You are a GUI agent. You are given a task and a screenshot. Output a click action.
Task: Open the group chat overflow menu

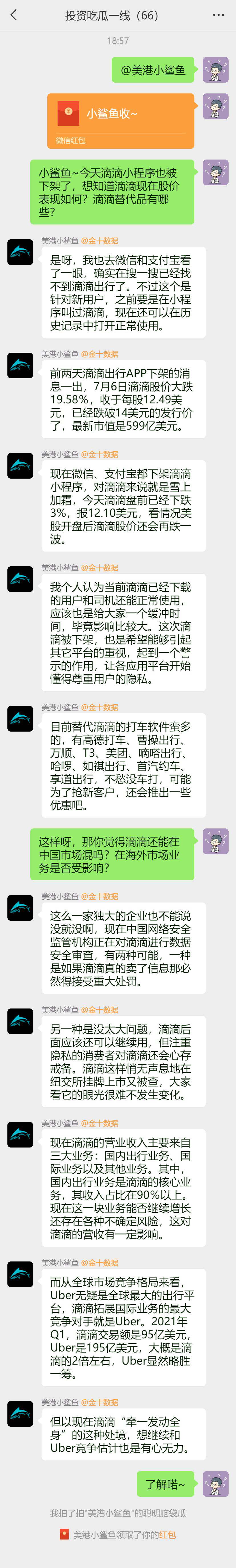(218, 15)
